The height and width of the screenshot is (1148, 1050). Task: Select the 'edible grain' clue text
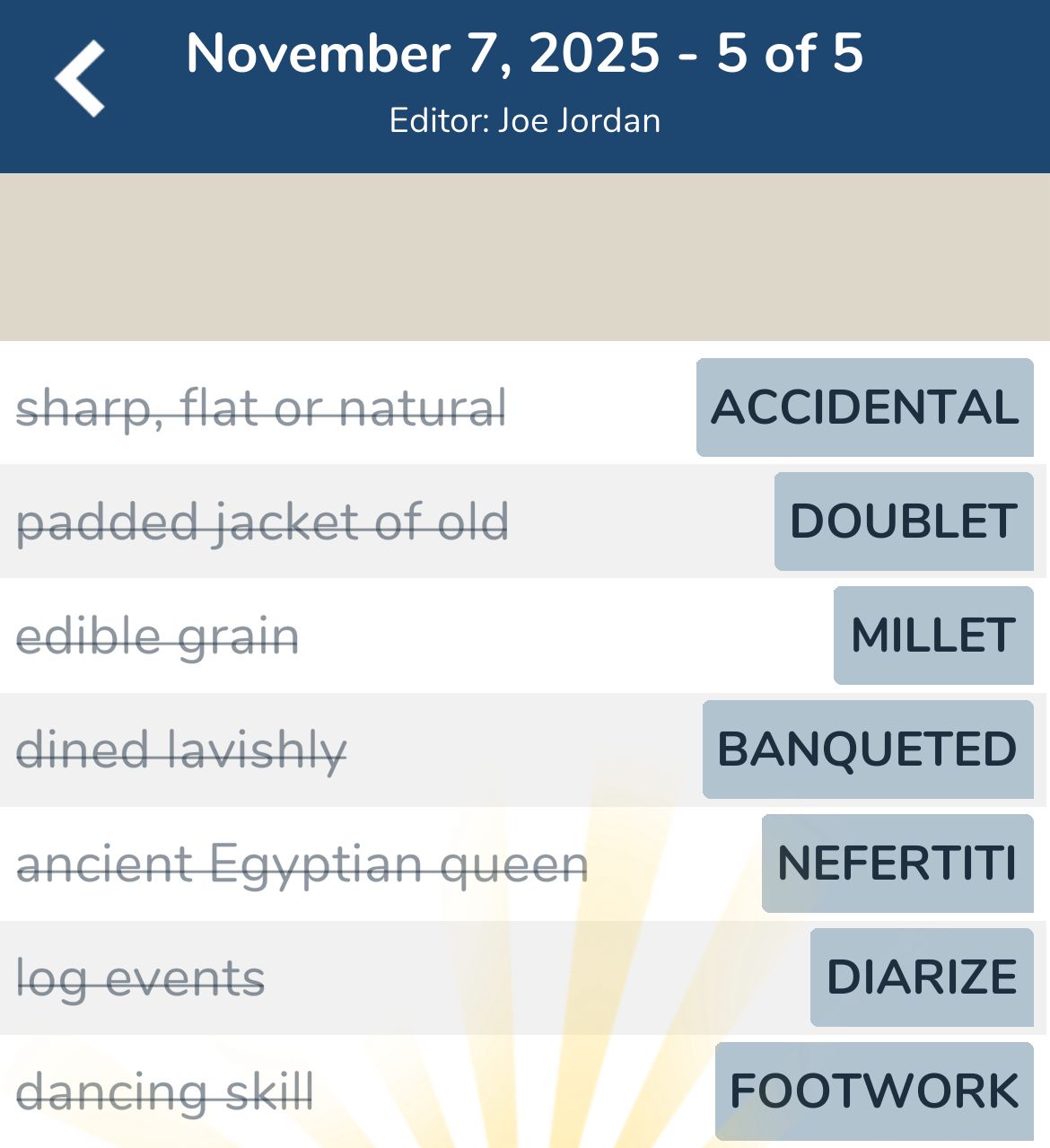159,635
